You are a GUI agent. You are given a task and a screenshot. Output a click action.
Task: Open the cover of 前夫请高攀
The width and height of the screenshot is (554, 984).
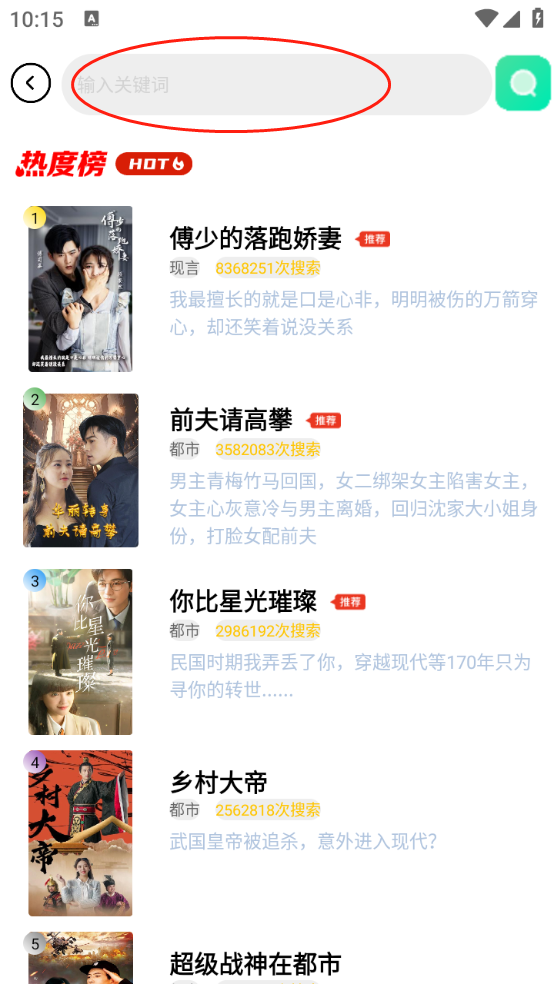point(80,470)
